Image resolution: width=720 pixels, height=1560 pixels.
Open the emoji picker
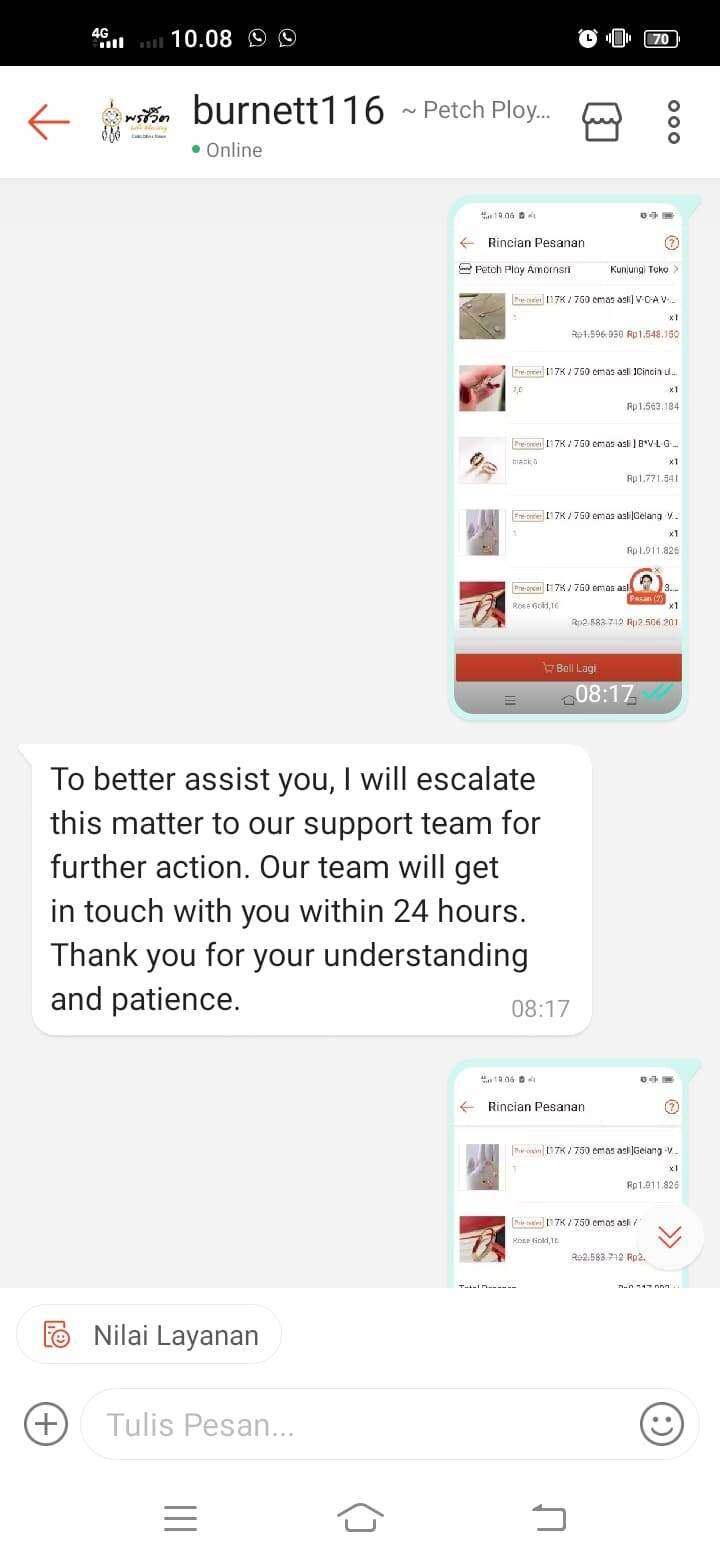coord(661,1423)
